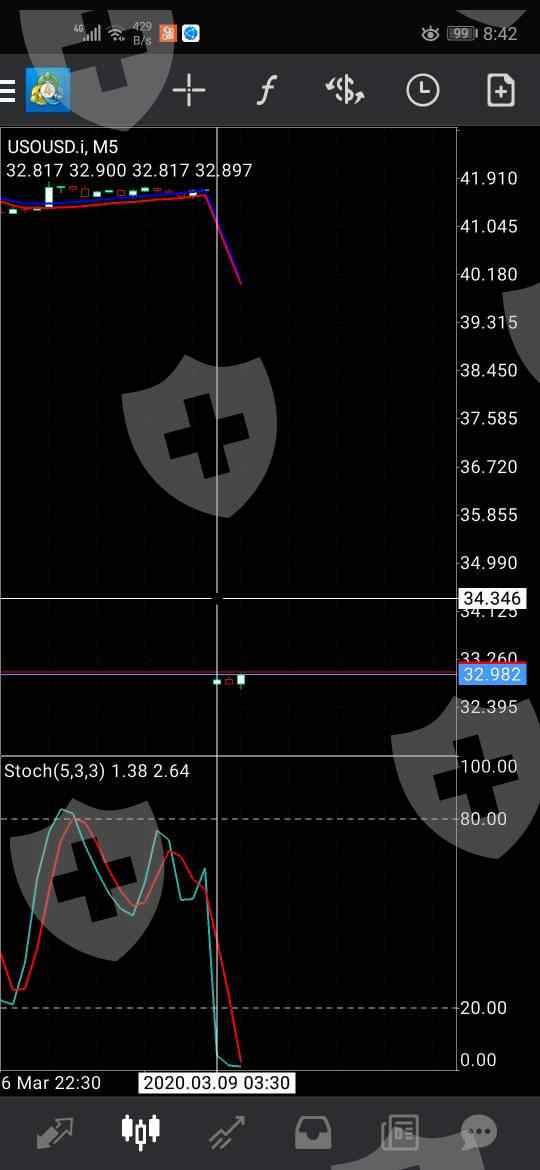
Task: Change symbol with the dollar icon
Action: pos(345,90)
